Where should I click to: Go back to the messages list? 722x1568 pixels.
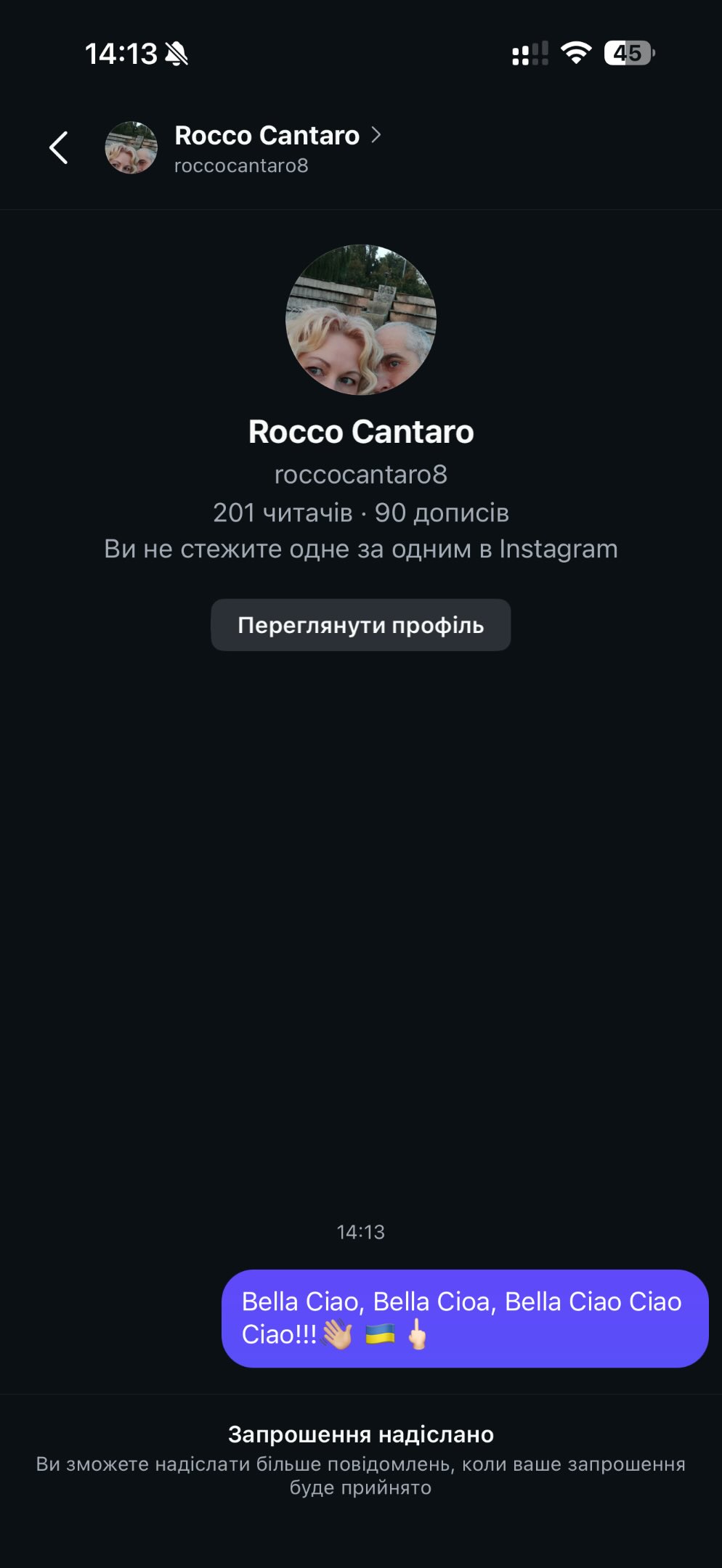tap(59, 148)
